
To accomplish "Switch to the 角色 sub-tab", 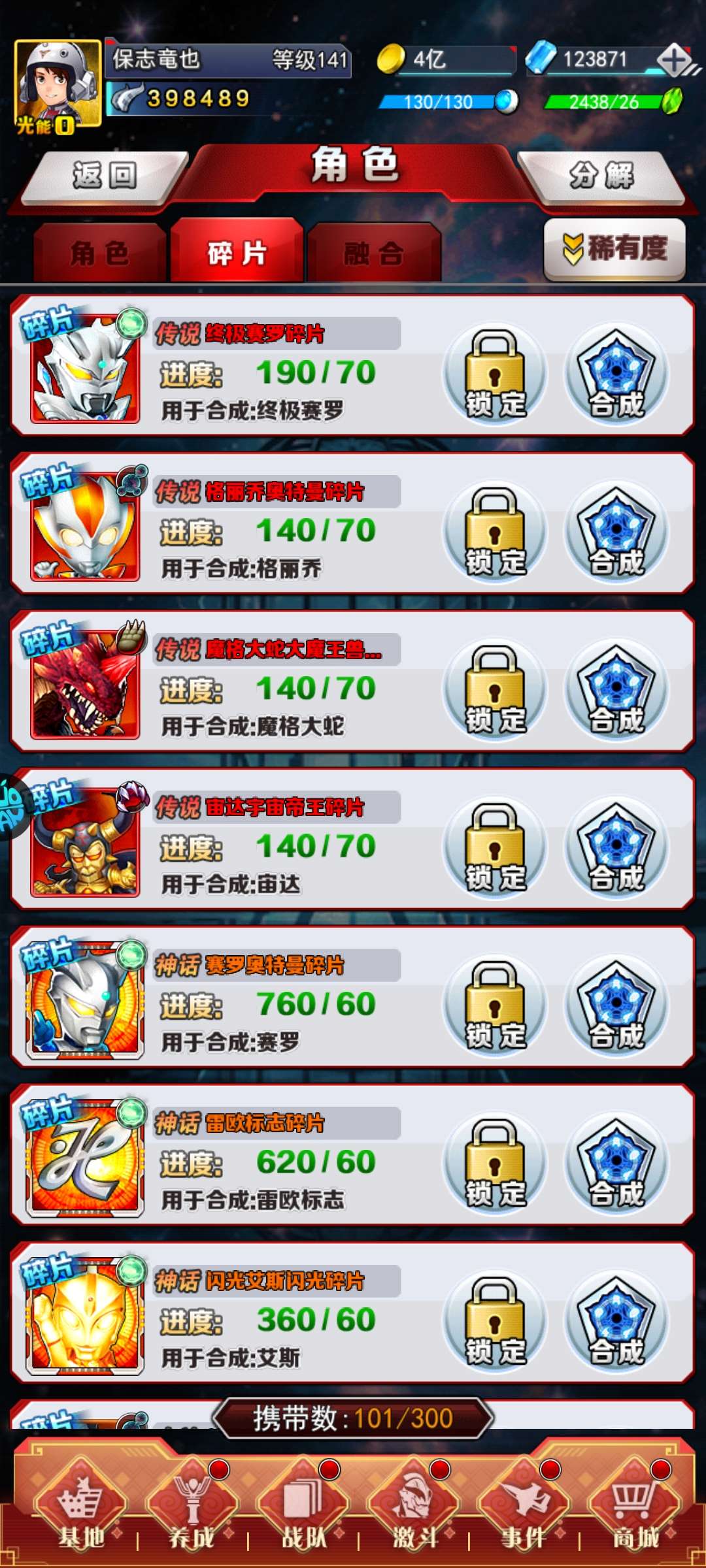I will pos(99,253).
